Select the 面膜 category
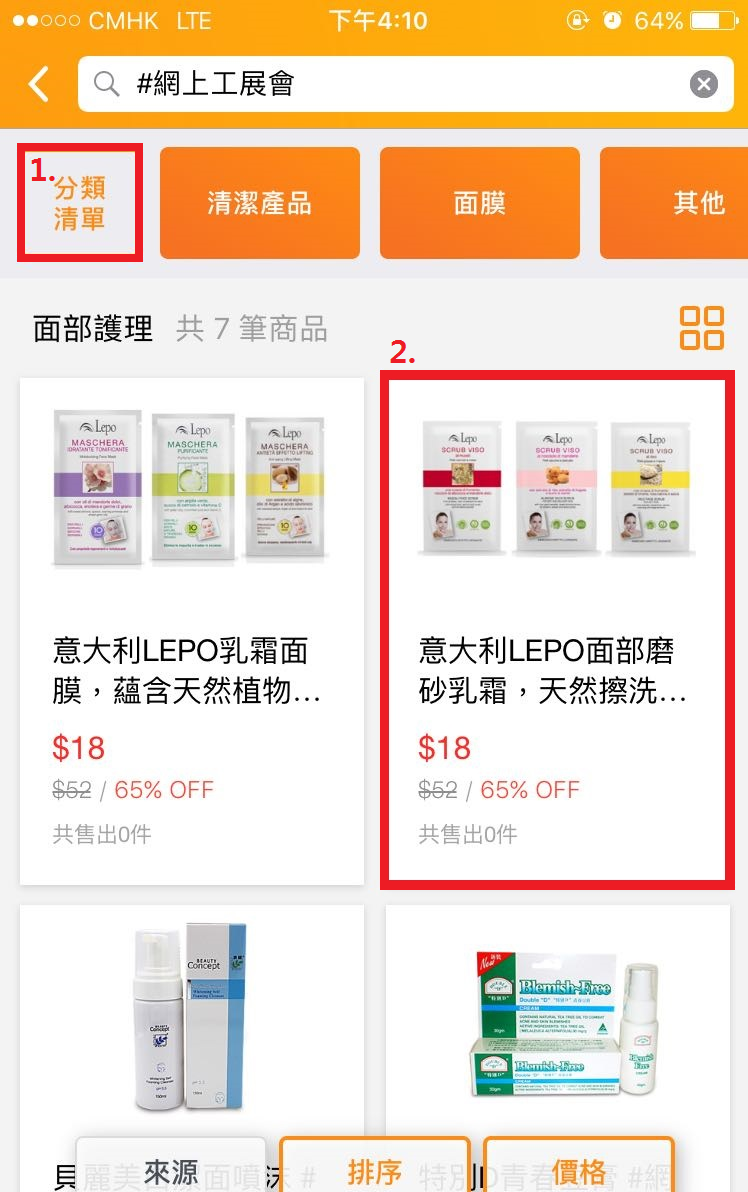 [x=479, y=203]
